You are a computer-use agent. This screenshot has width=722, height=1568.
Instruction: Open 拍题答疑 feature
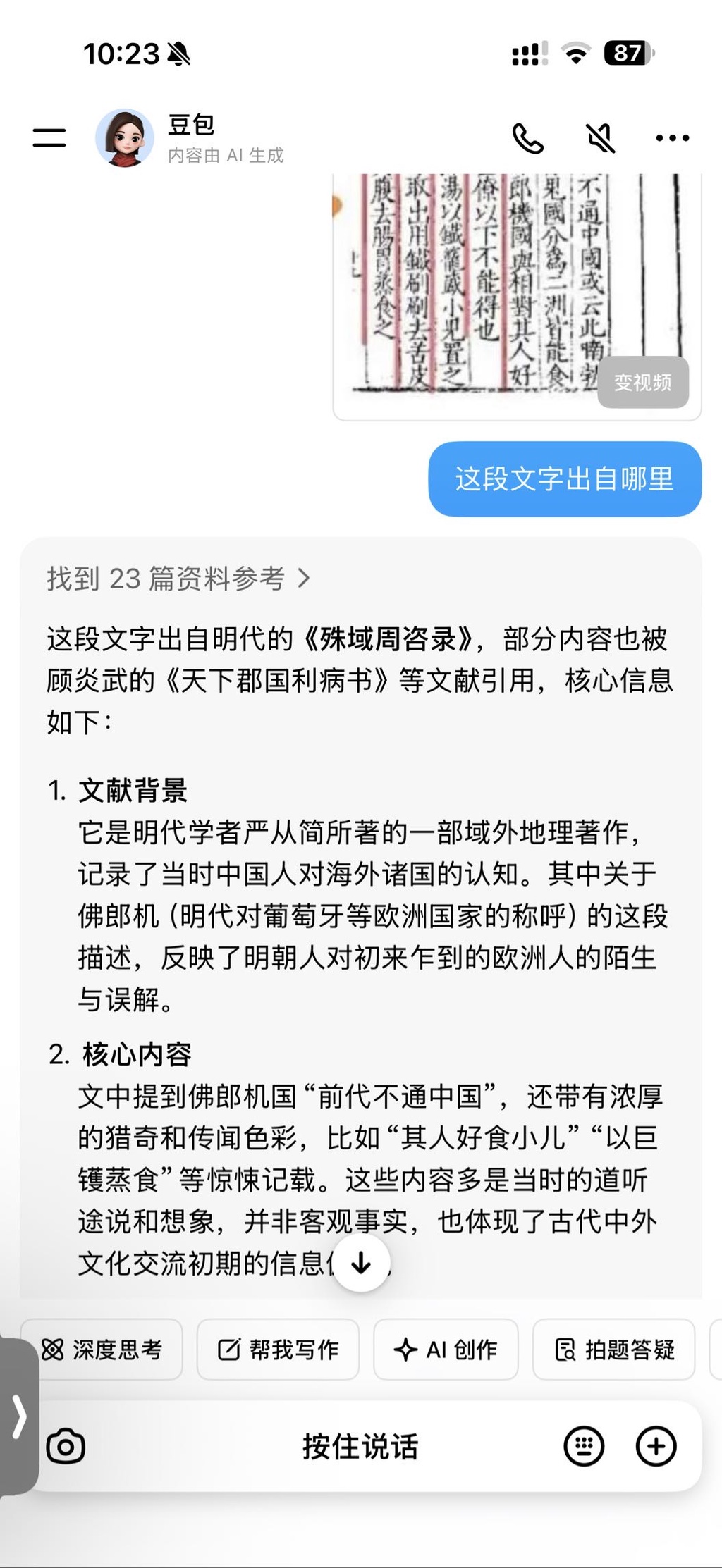pos(614,1350)
